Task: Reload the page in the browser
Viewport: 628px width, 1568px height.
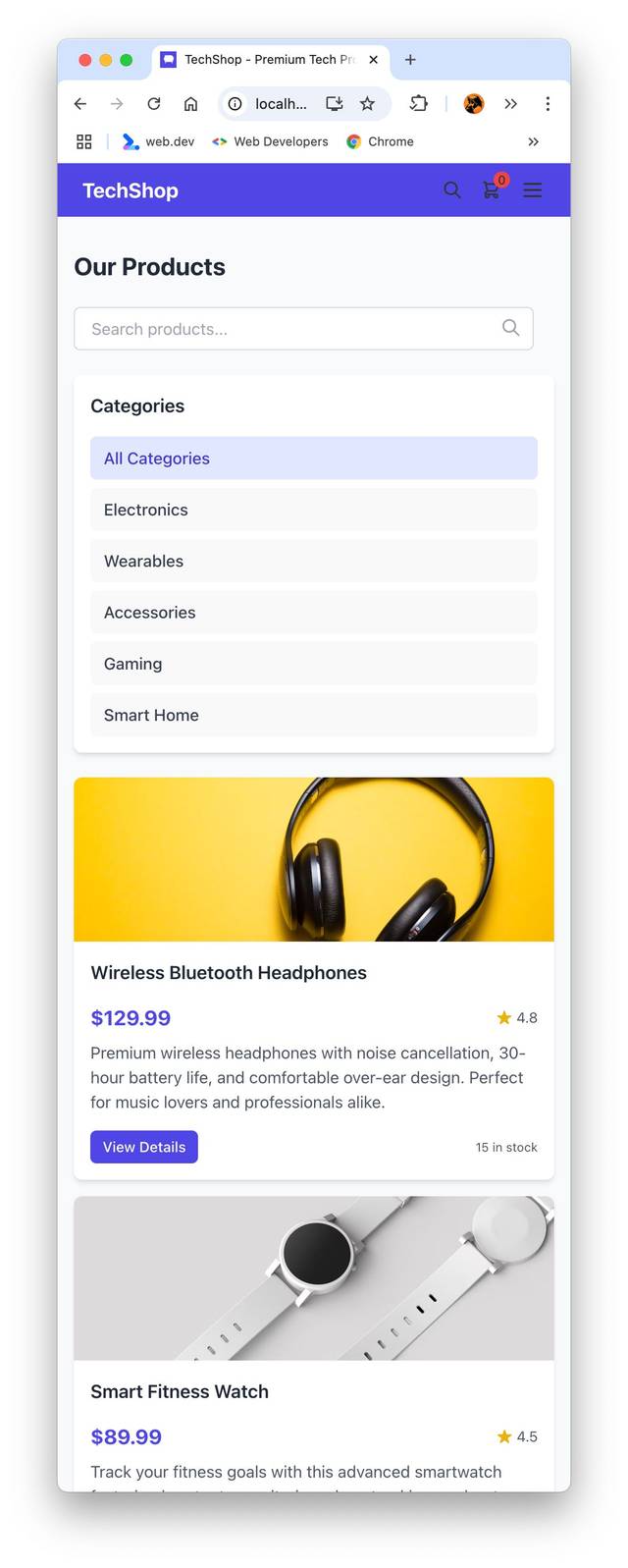Action: tap(154, 103)
